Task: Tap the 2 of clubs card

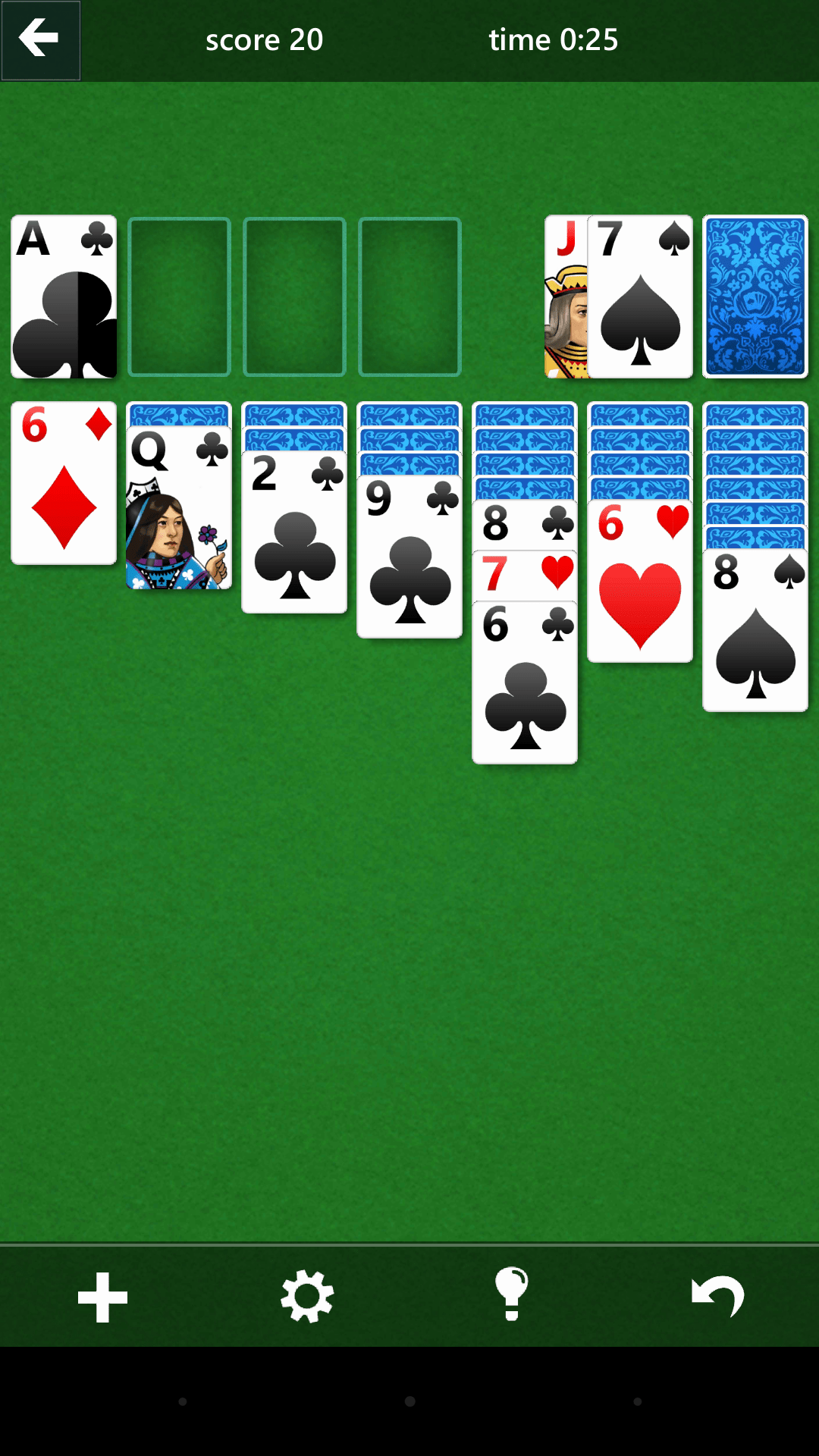Action: click(x=294, y=532)
